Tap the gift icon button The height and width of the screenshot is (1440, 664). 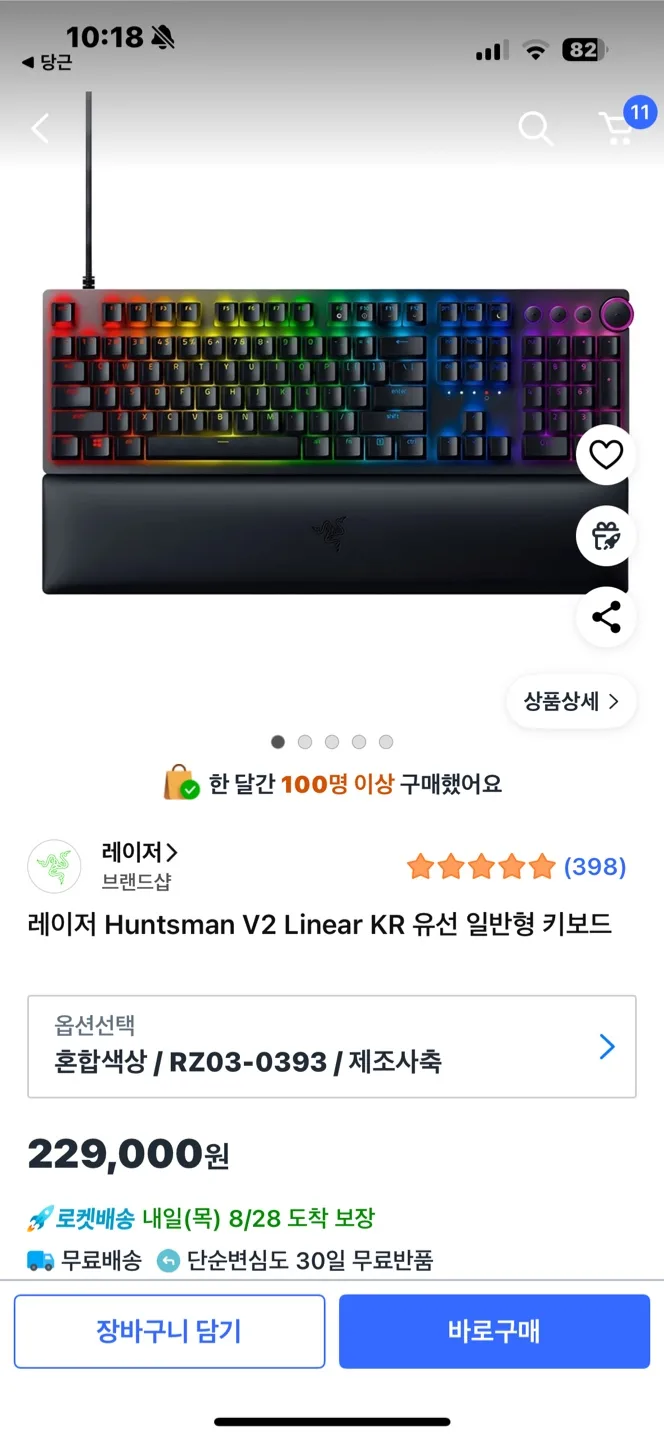tap(606, 536)
